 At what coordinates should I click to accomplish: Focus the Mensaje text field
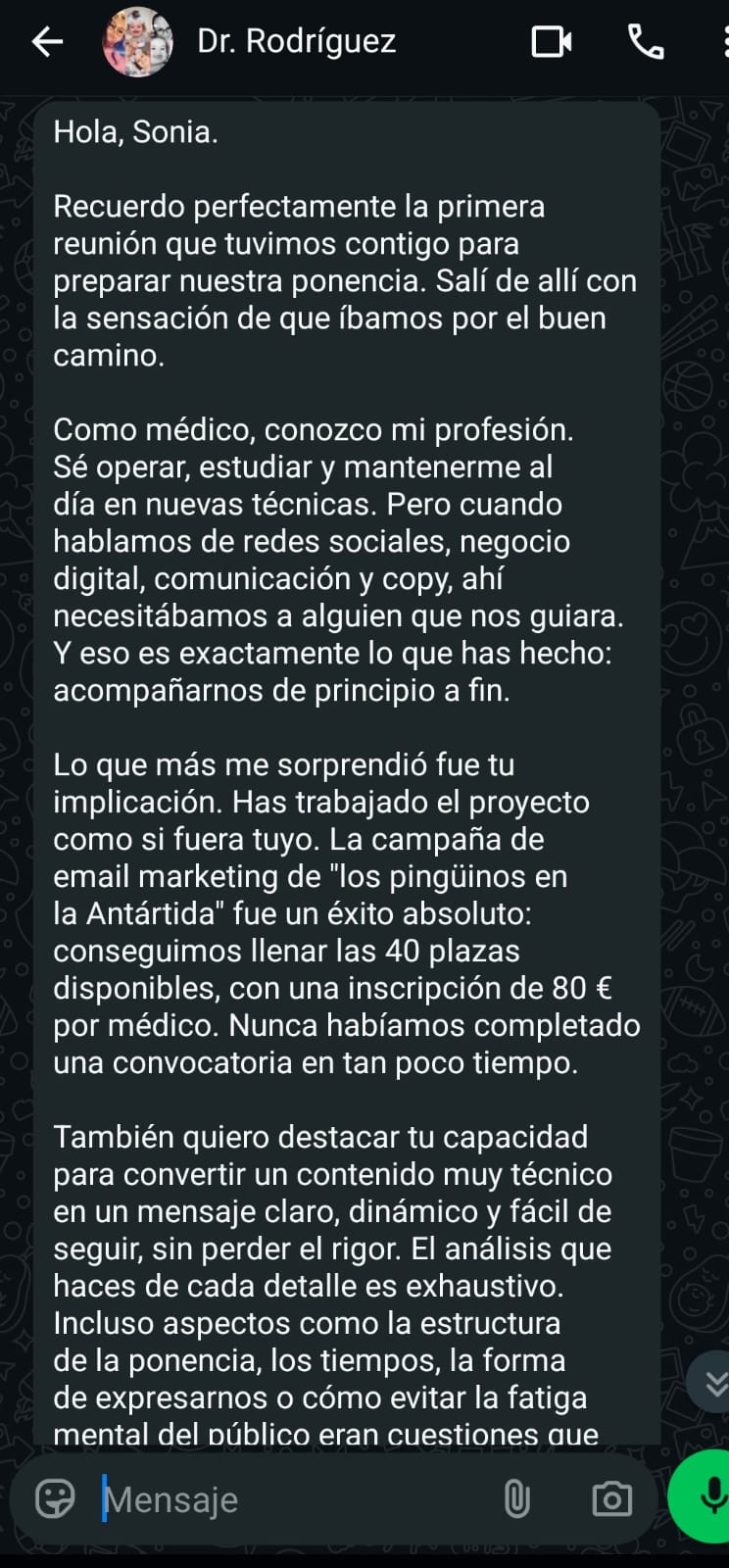294,1499
